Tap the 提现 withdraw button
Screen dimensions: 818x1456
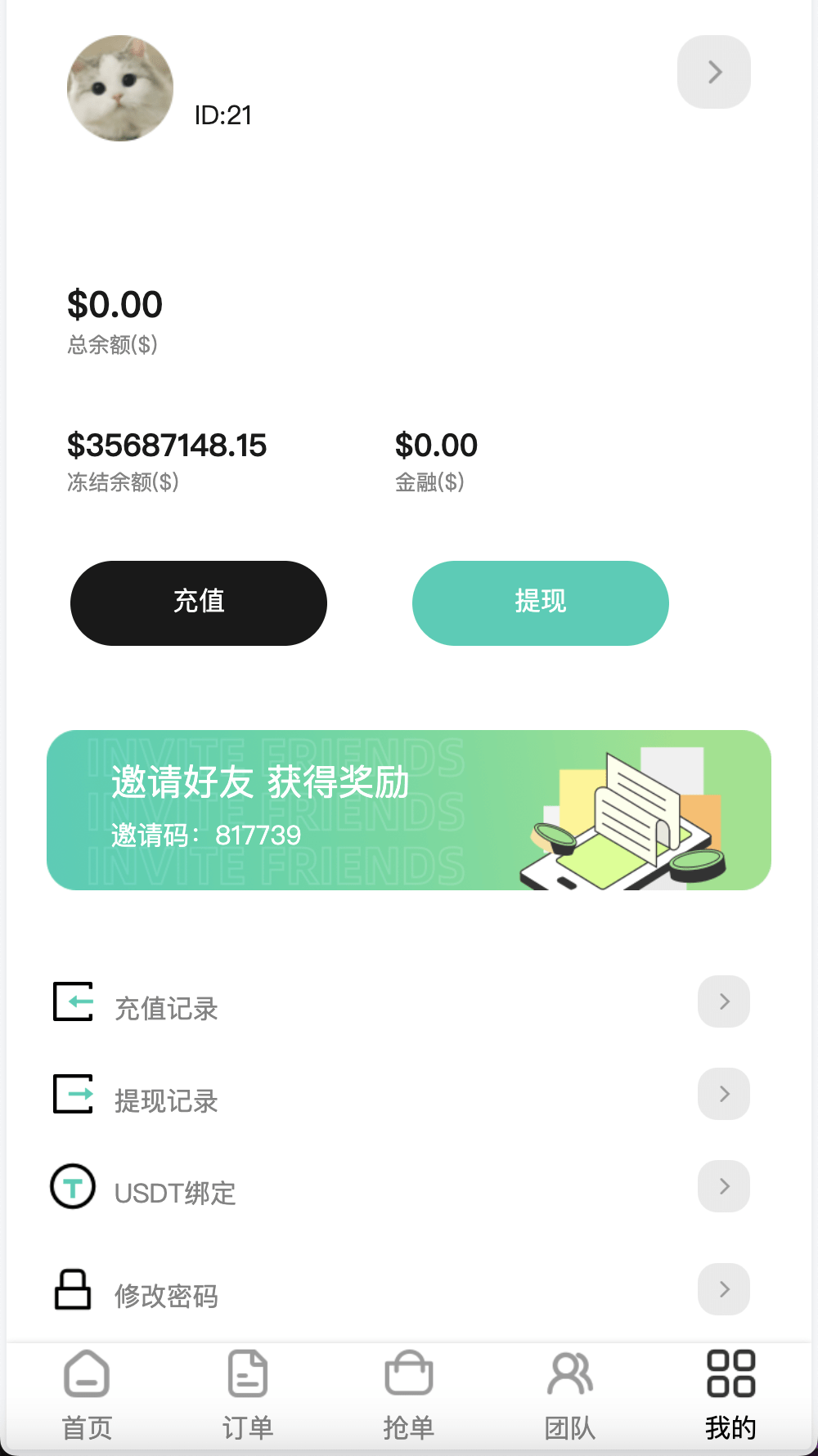click(x=540, y=603)
